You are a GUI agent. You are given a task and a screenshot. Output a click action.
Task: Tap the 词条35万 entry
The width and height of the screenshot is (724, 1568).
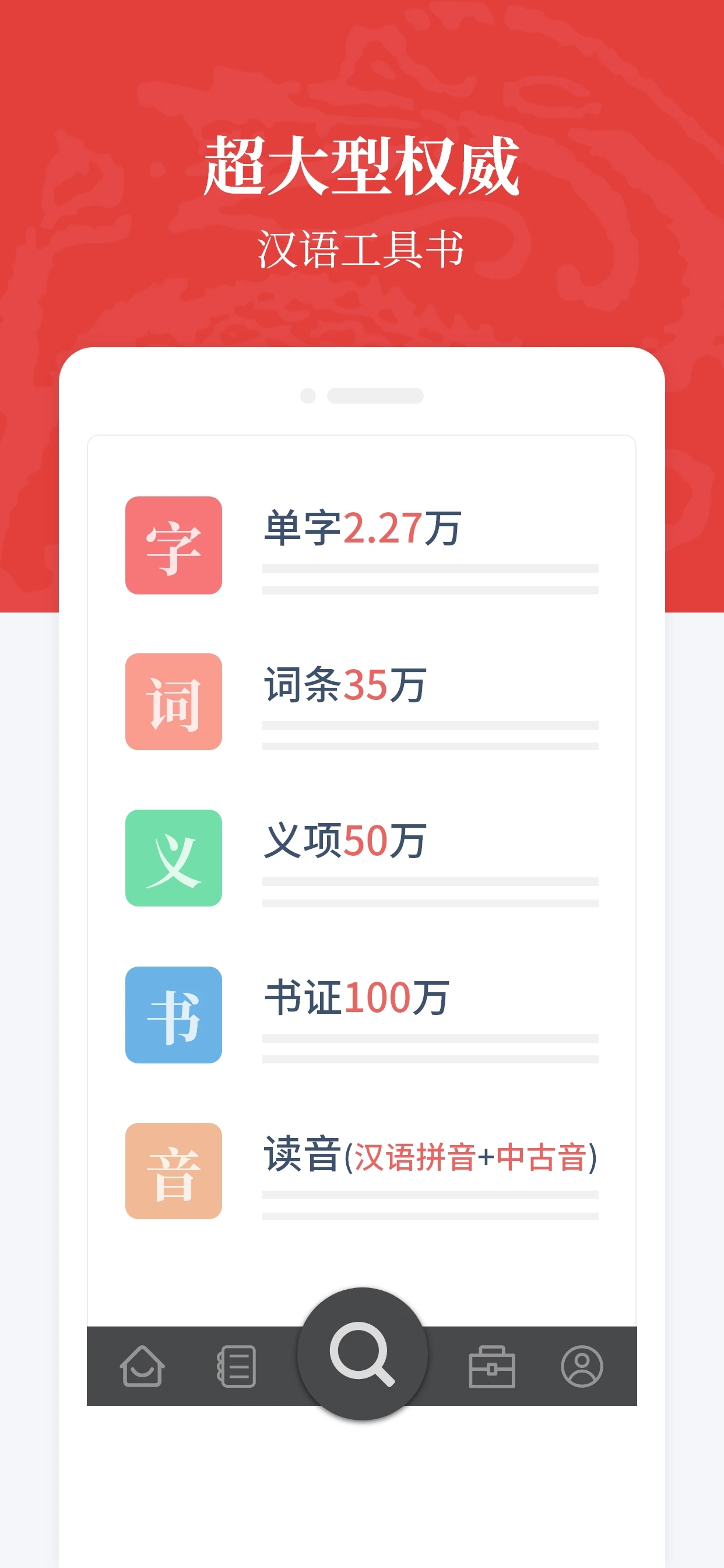tap(345, 685)
